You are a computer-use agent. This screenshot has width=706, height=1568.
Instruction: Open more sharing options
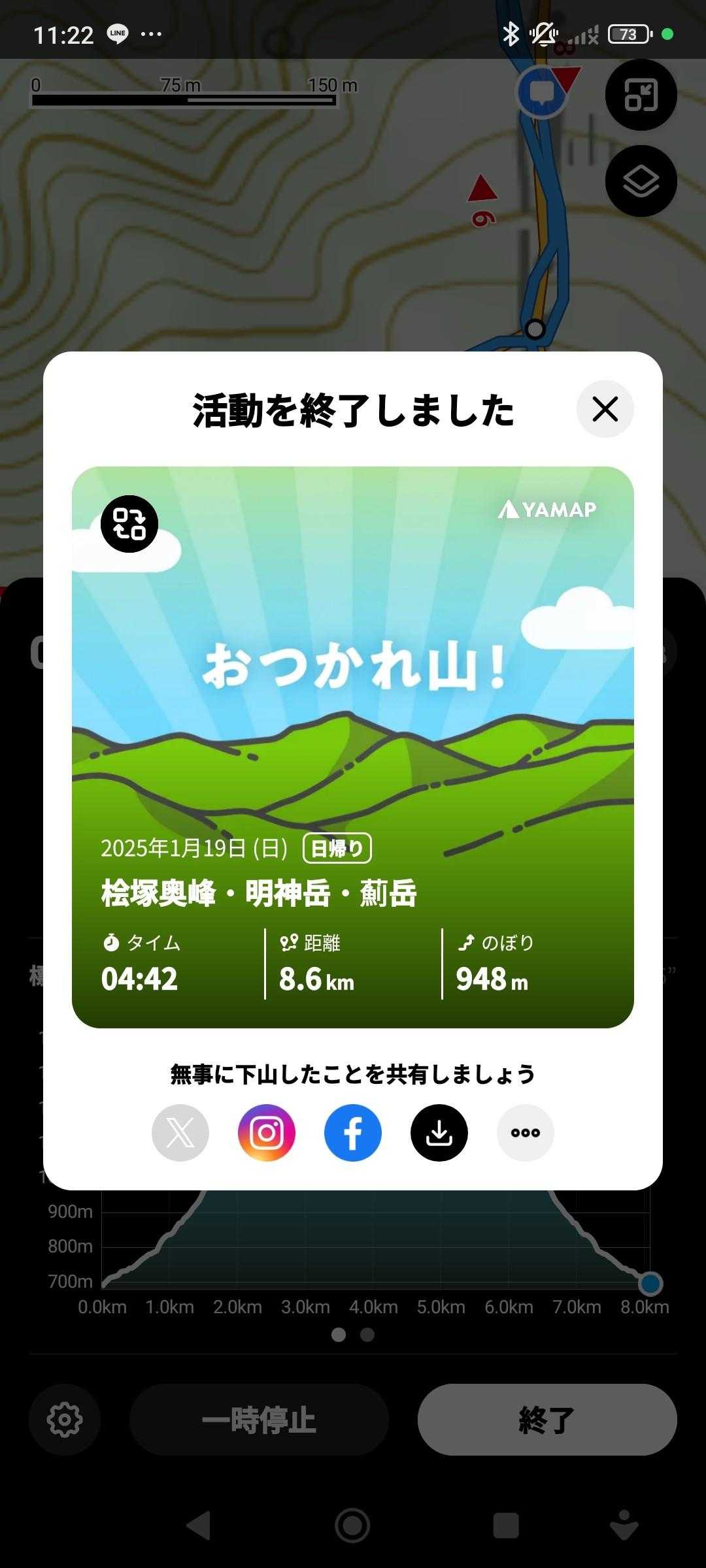pyautogui.click(x=526, y=1133)
